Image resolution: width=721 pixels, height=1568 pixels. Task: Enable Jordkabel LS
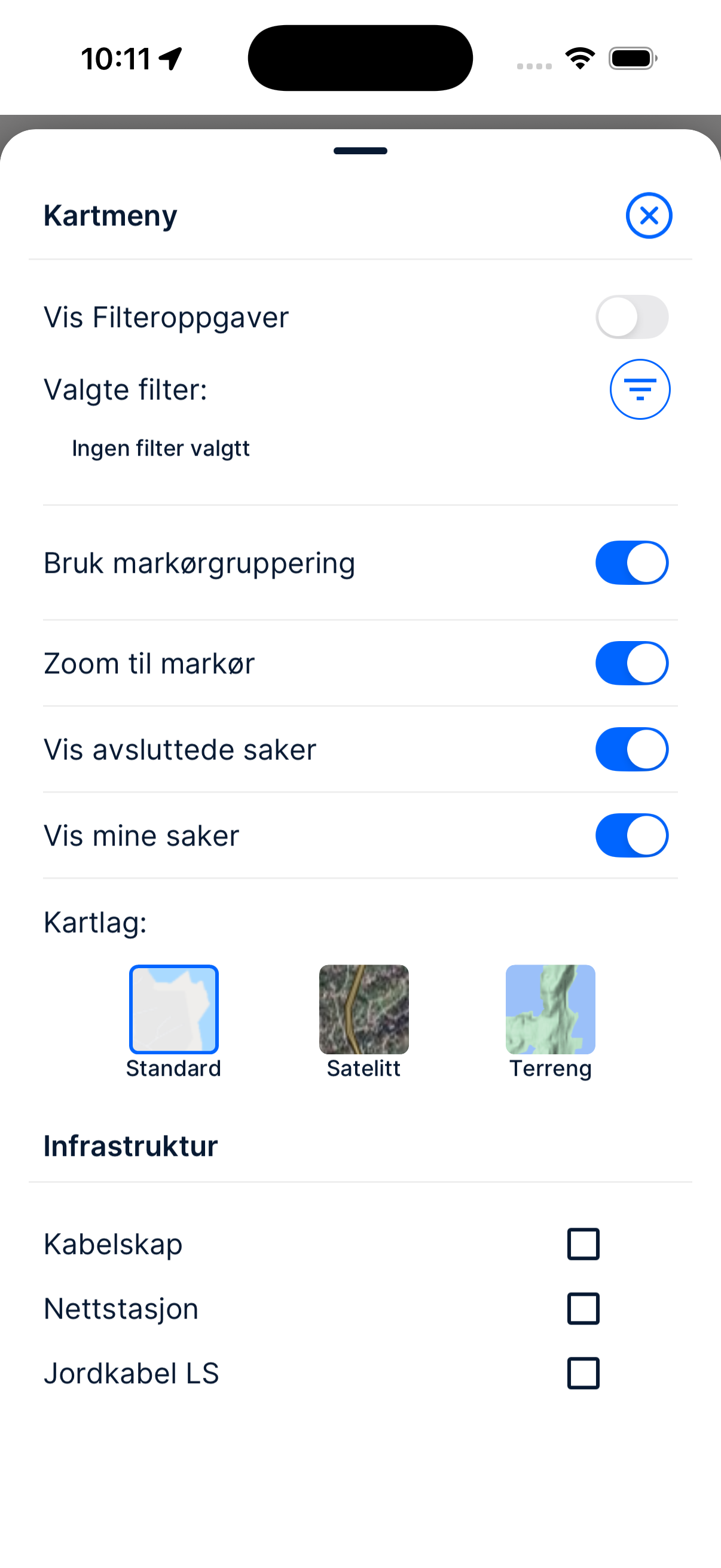point(583,1373)
